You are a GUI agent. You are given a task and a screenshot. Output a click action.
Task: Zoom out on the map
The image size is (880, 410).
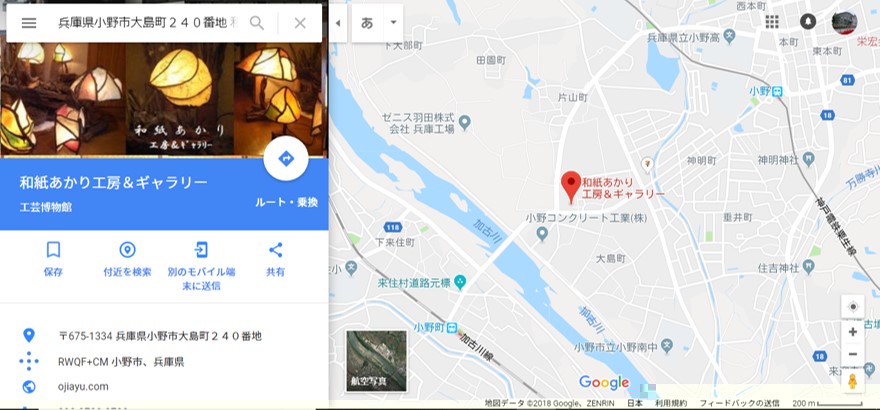852,354
